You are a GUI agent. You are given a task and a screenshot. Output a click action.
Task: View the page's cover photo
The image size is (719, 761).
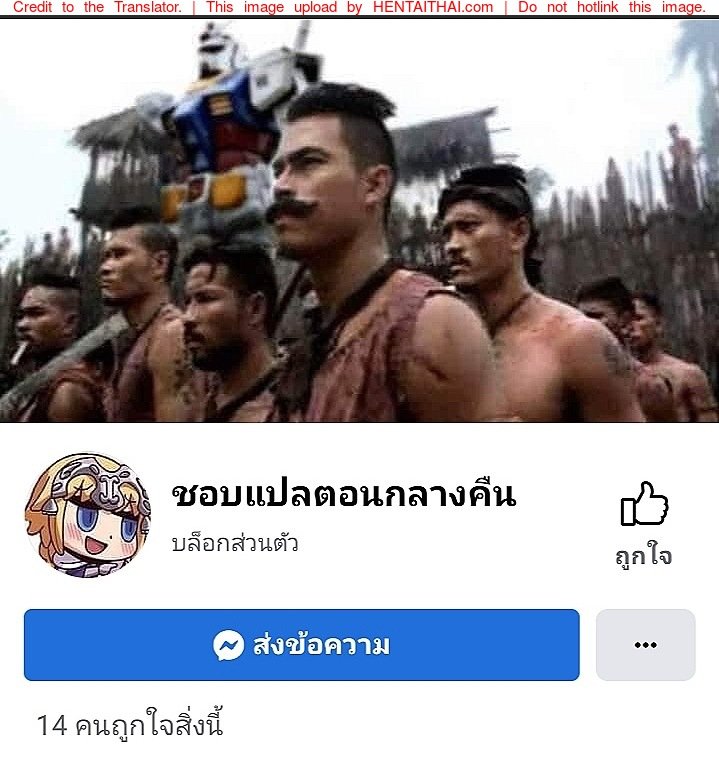pyautogui.click(x=359, y=220)
